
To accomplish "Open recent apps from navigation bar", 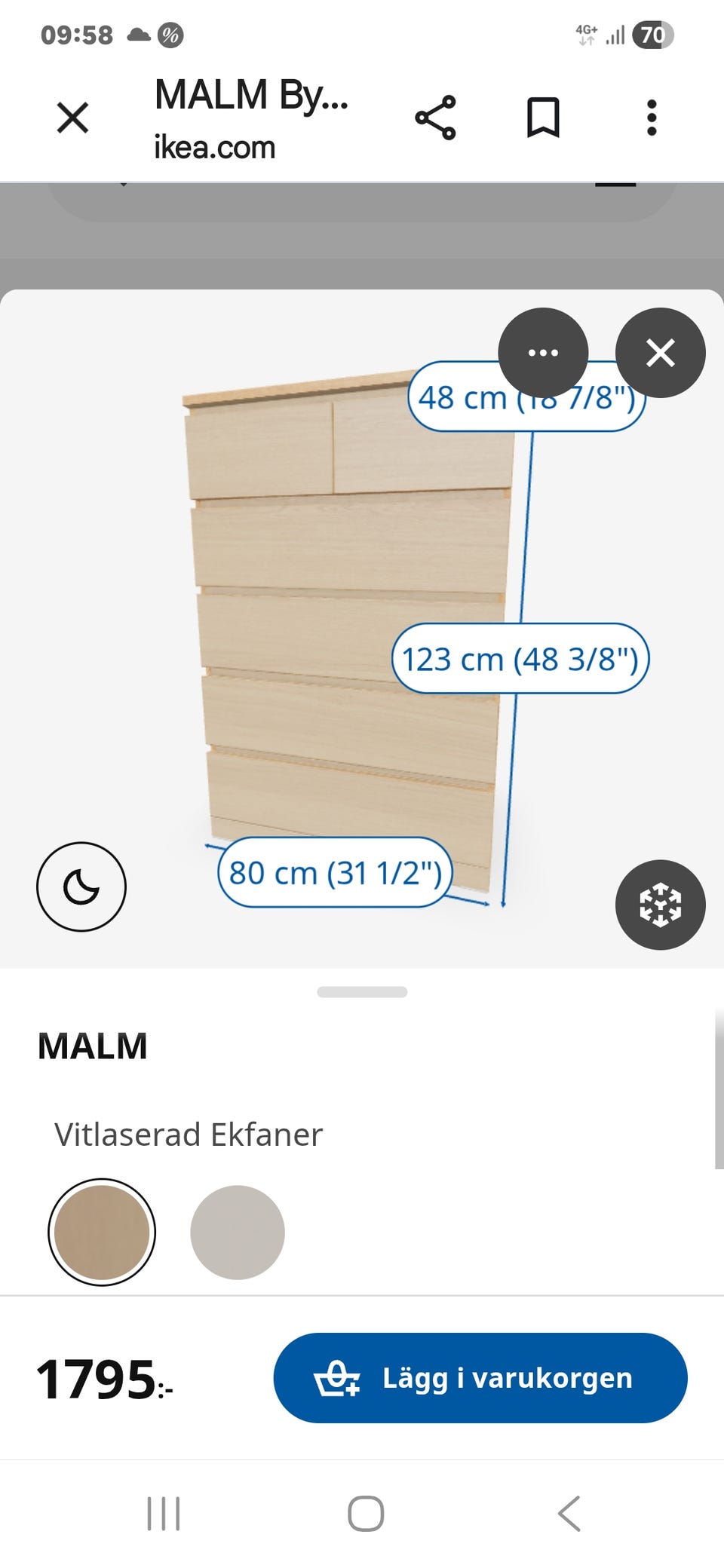I will coord(164,1513).
